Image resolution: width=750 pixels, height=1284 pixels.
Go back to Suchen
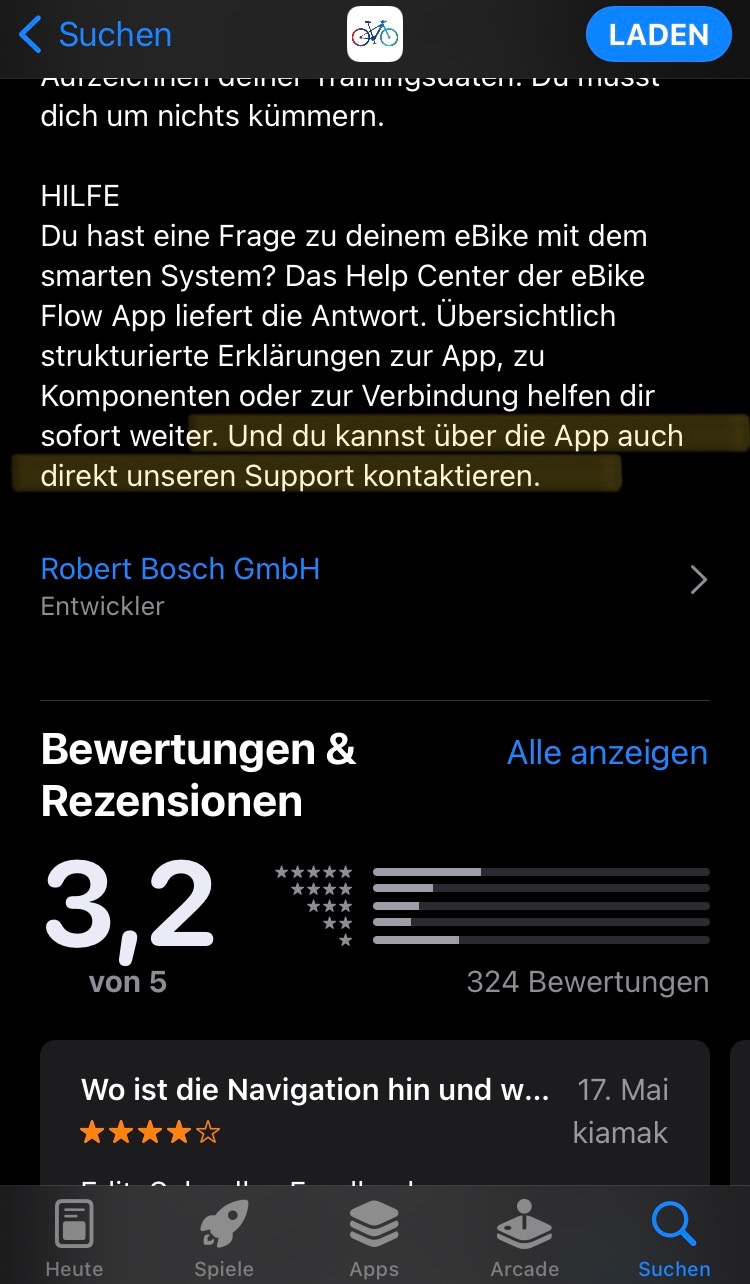[x=95, y=35]
